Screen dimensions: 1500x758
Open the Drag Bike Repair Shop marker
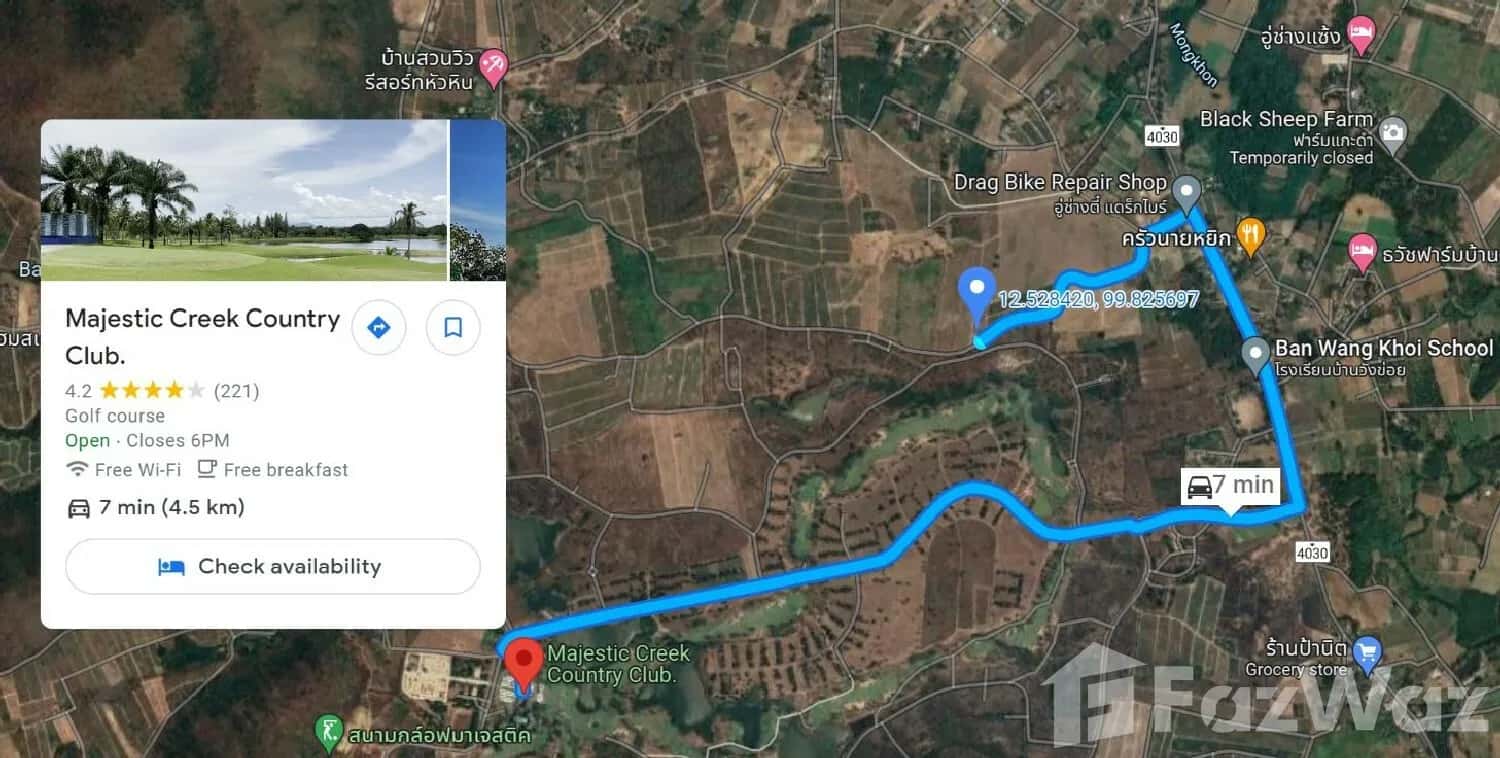(x=1187, y=188)
